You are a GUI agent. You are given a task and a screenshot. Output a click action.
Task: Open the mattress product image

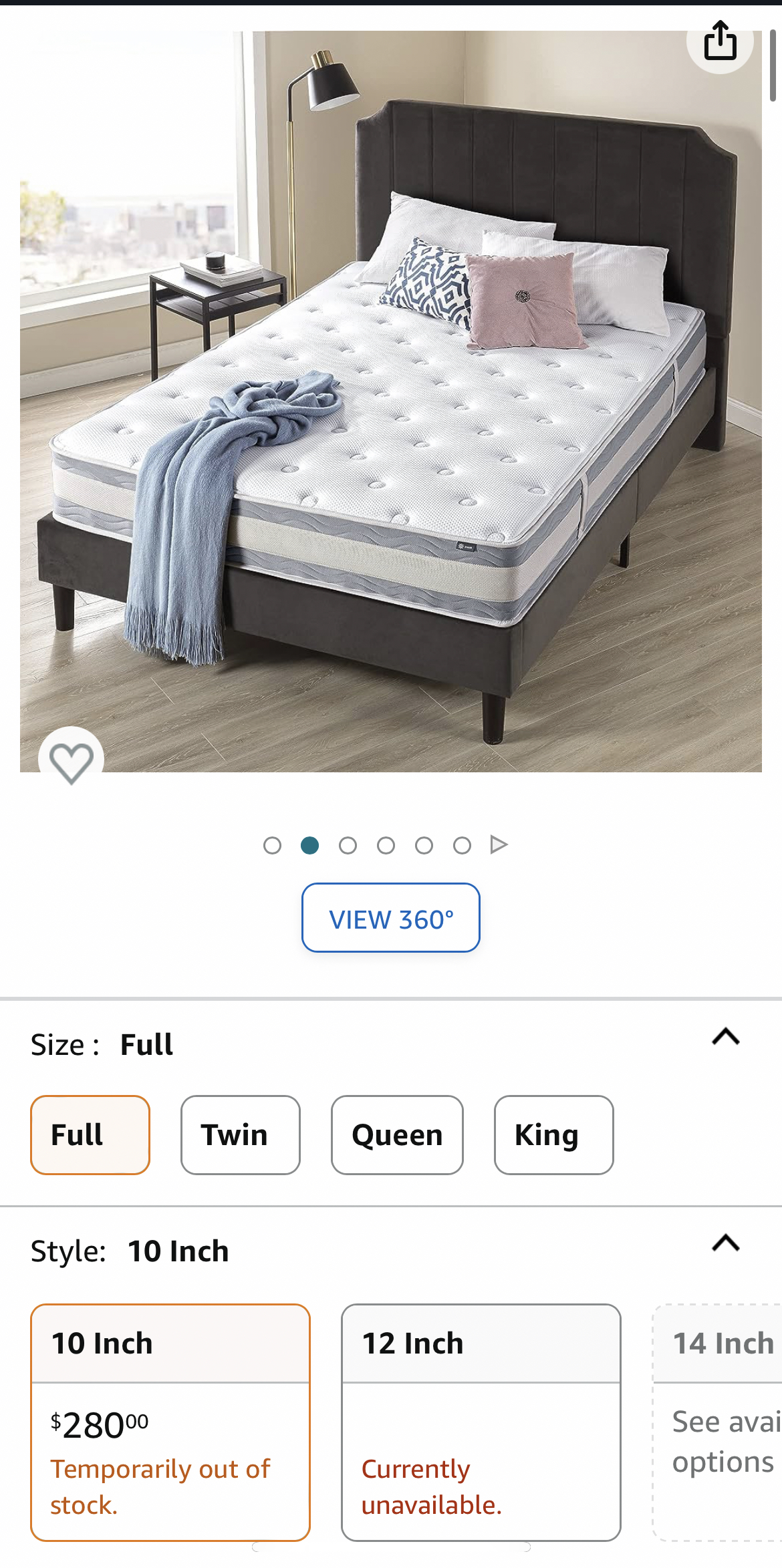391,401
